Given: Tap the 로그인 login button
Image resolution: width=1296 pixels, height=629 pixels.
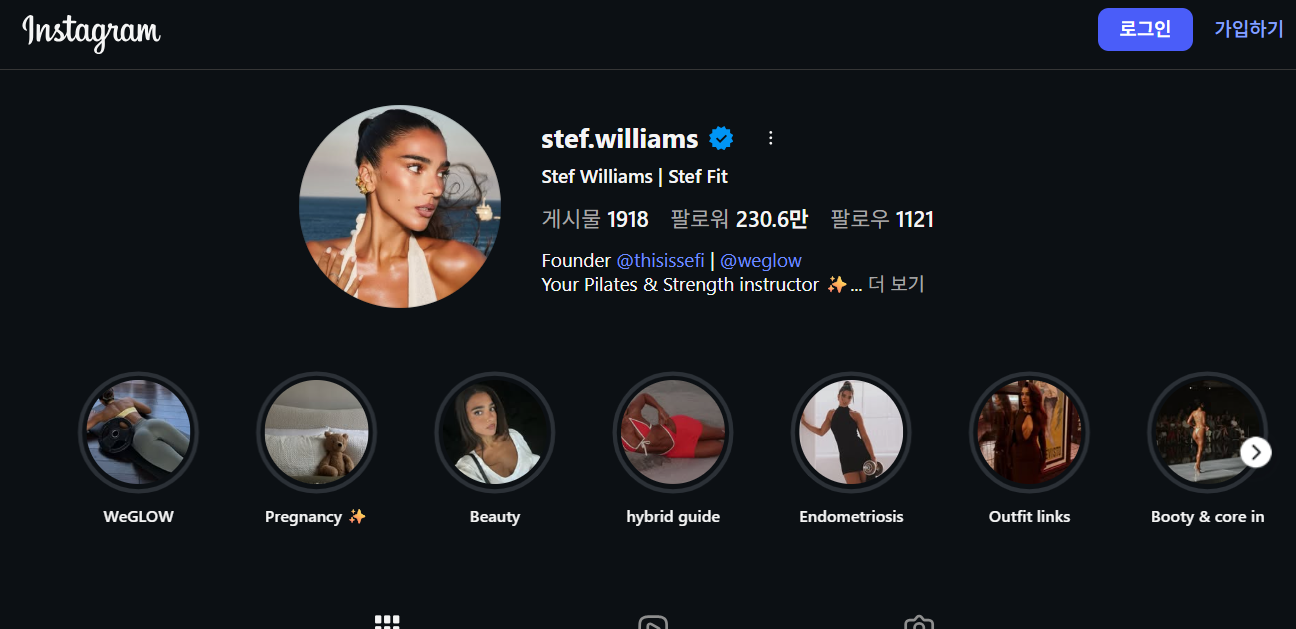Looking at the screenshot, I should click(x=1144, y=29).
